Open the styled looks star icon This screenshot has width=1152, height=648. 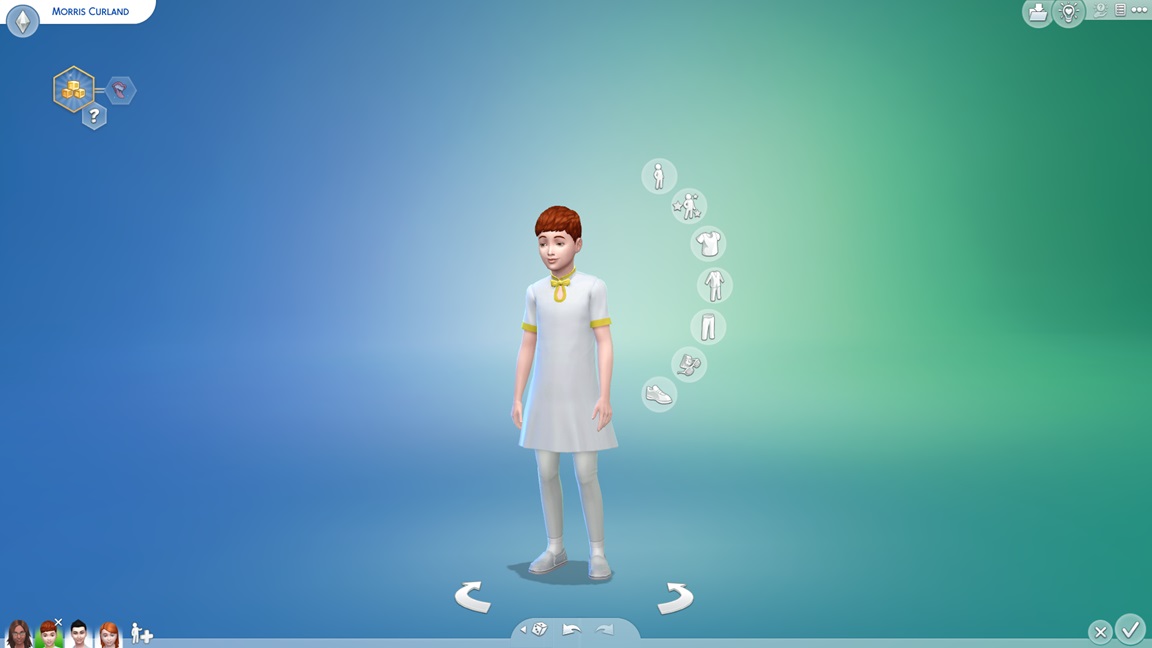[x=688, y=206]
